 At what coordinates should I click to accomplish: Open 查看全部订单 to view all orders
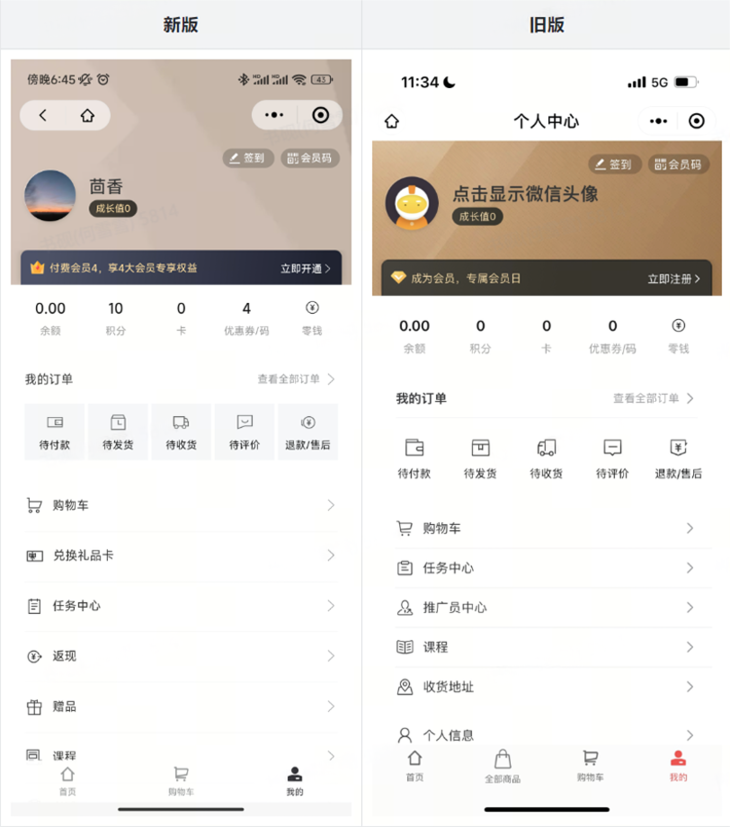click(x=292, y=379)
